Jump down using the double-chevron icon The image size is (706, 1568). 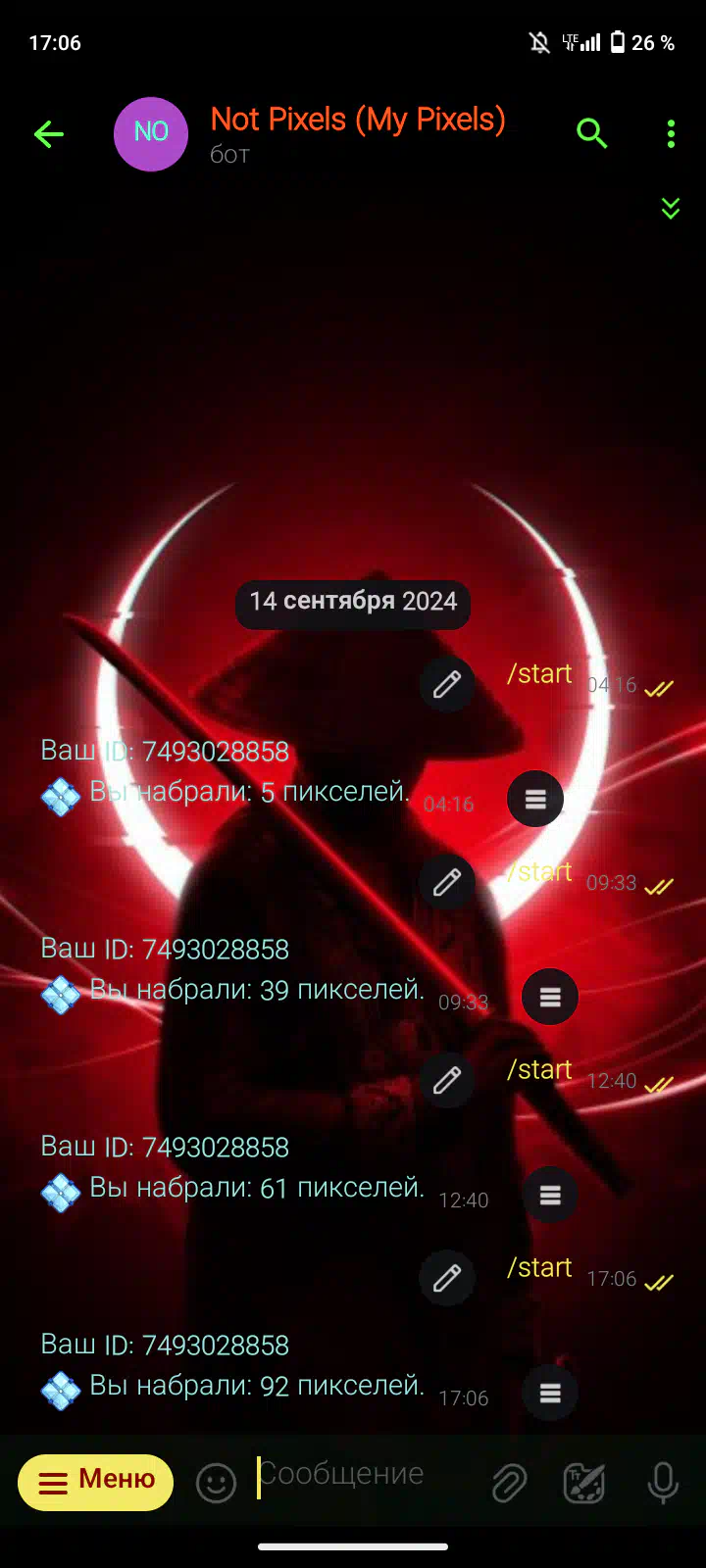671,208
